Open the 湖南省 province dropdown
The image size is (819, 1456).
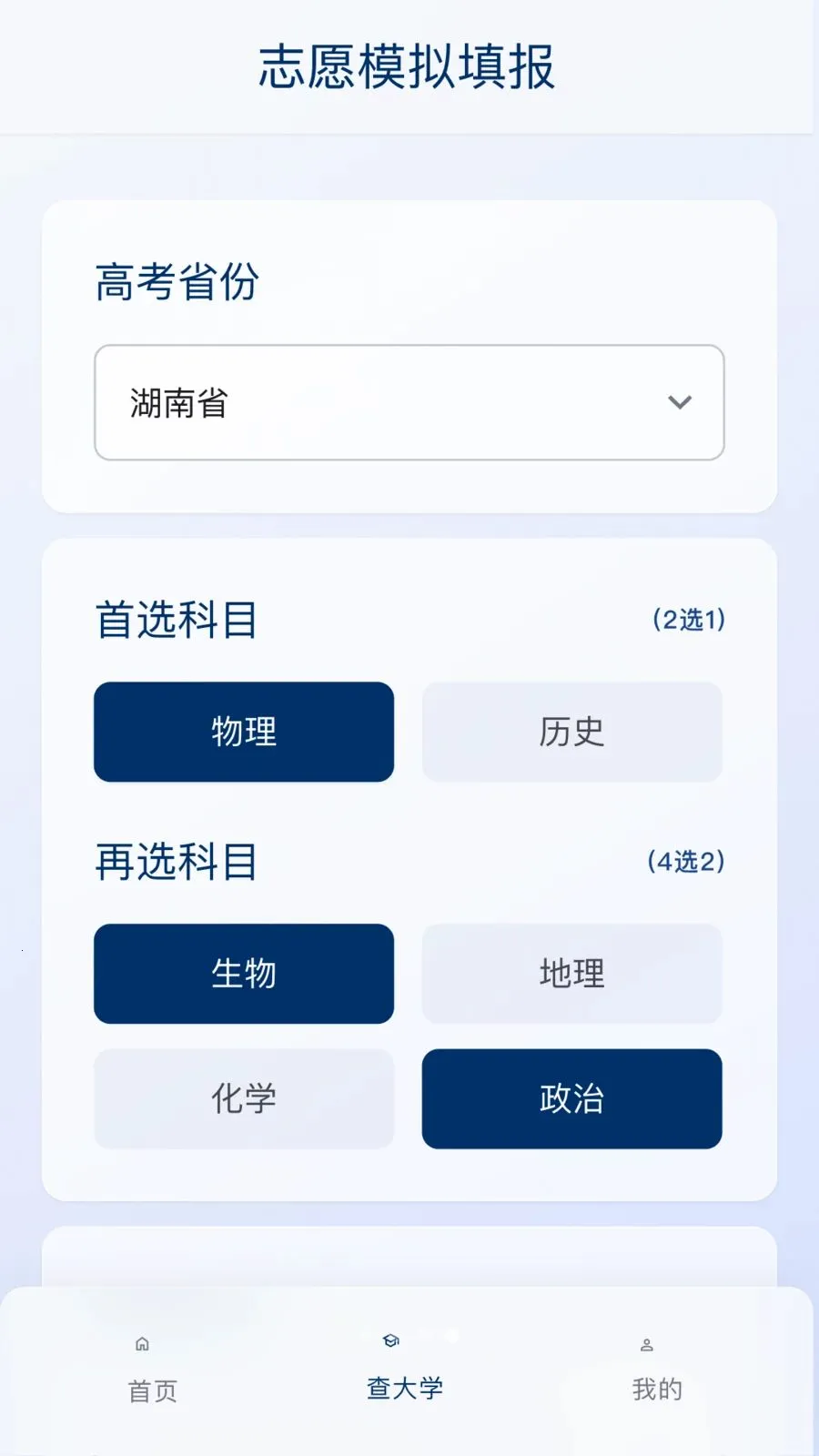click(409, 402)
